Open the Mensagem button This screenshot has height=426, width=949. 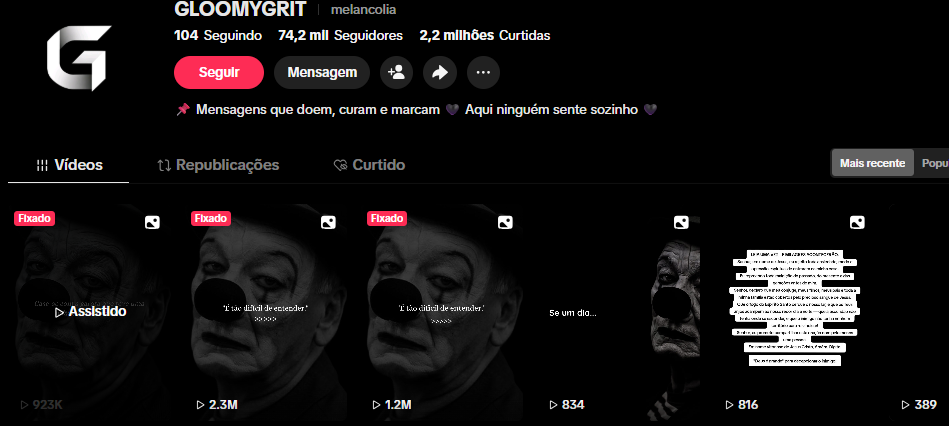point(322,72)
